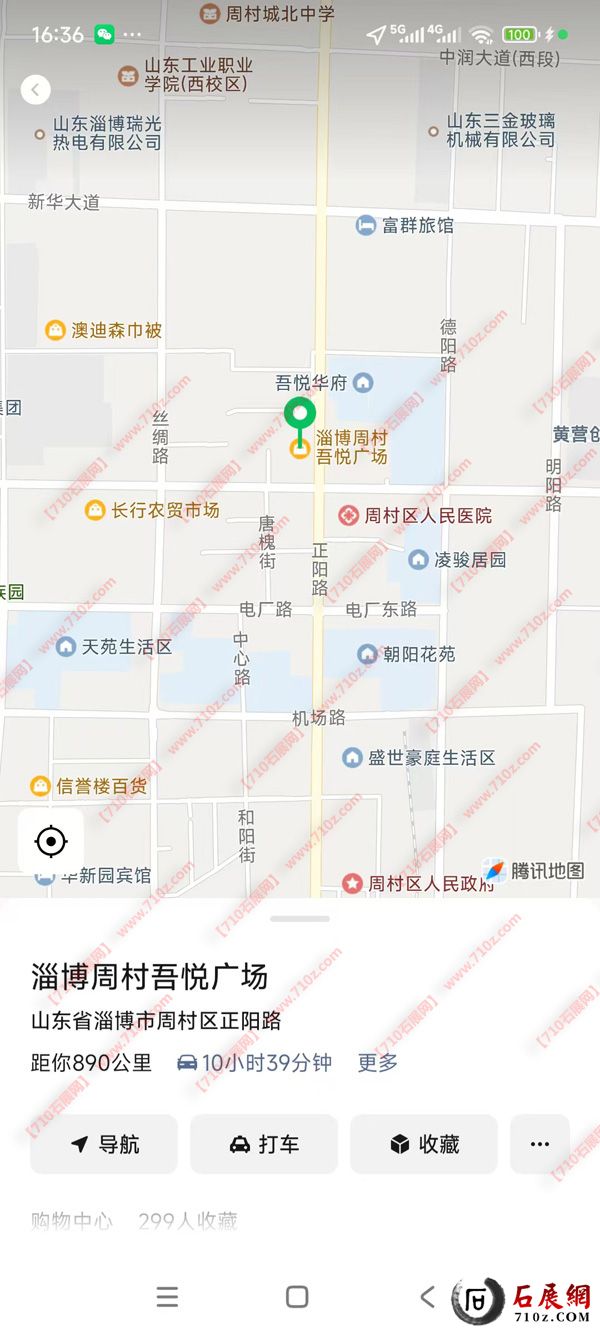The image size is (600, 1333).
Task: Recenter the map on my location
Action: point(51,842)
